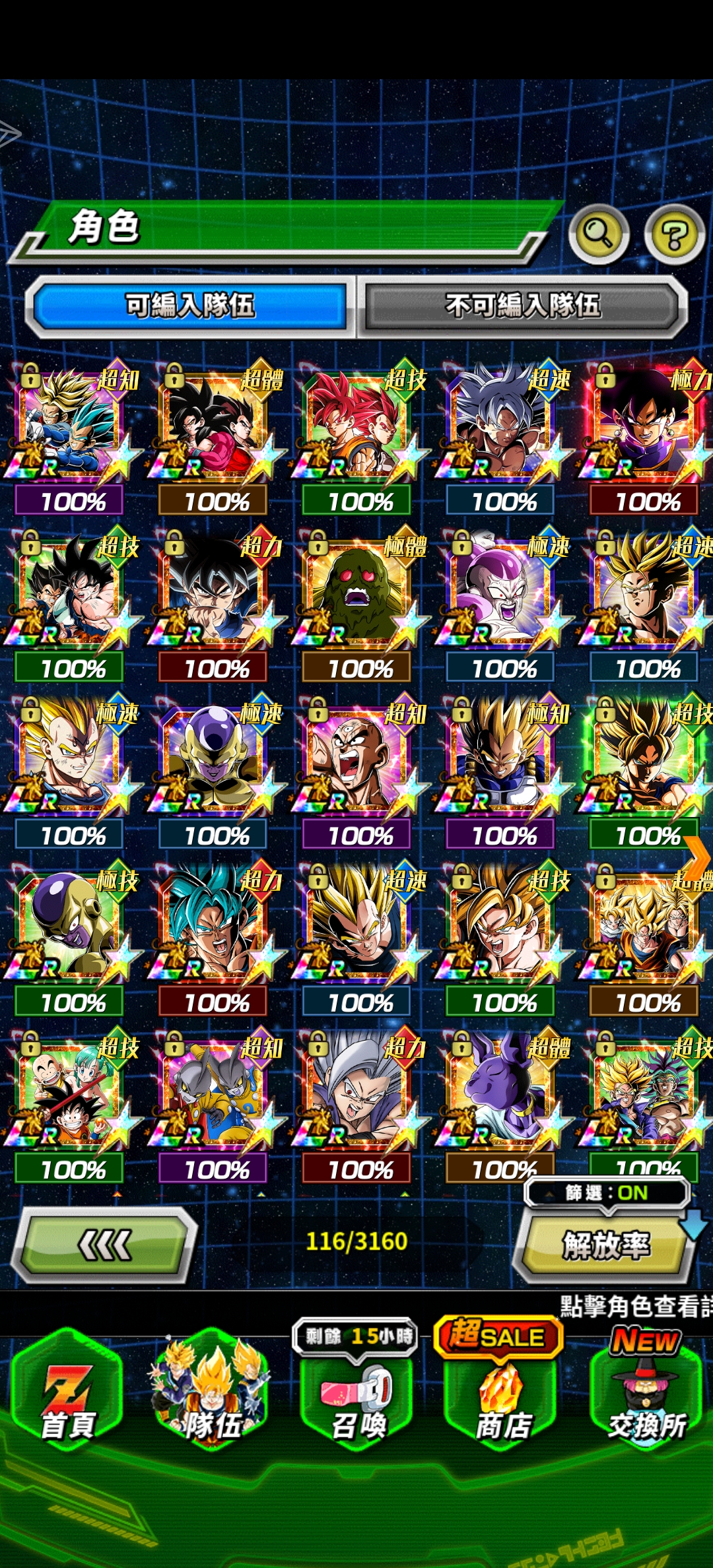Open the 隊伍 team menu

click(211, 1394)
